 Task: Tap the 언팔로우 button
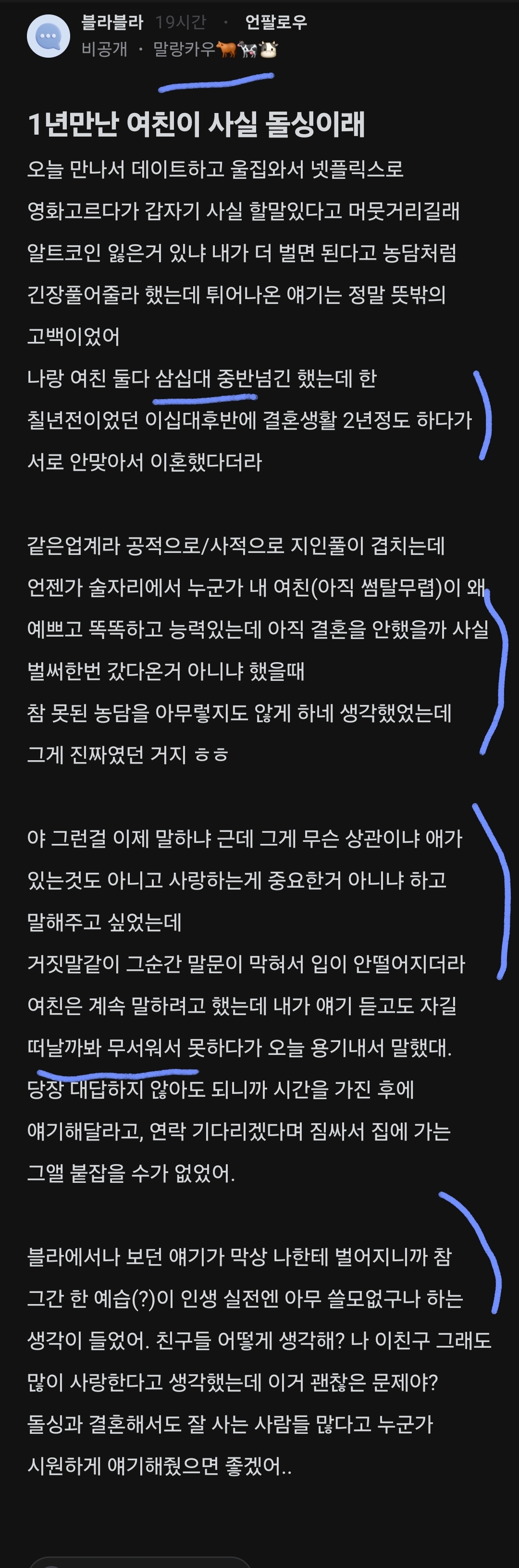click(x=276, y=23)
